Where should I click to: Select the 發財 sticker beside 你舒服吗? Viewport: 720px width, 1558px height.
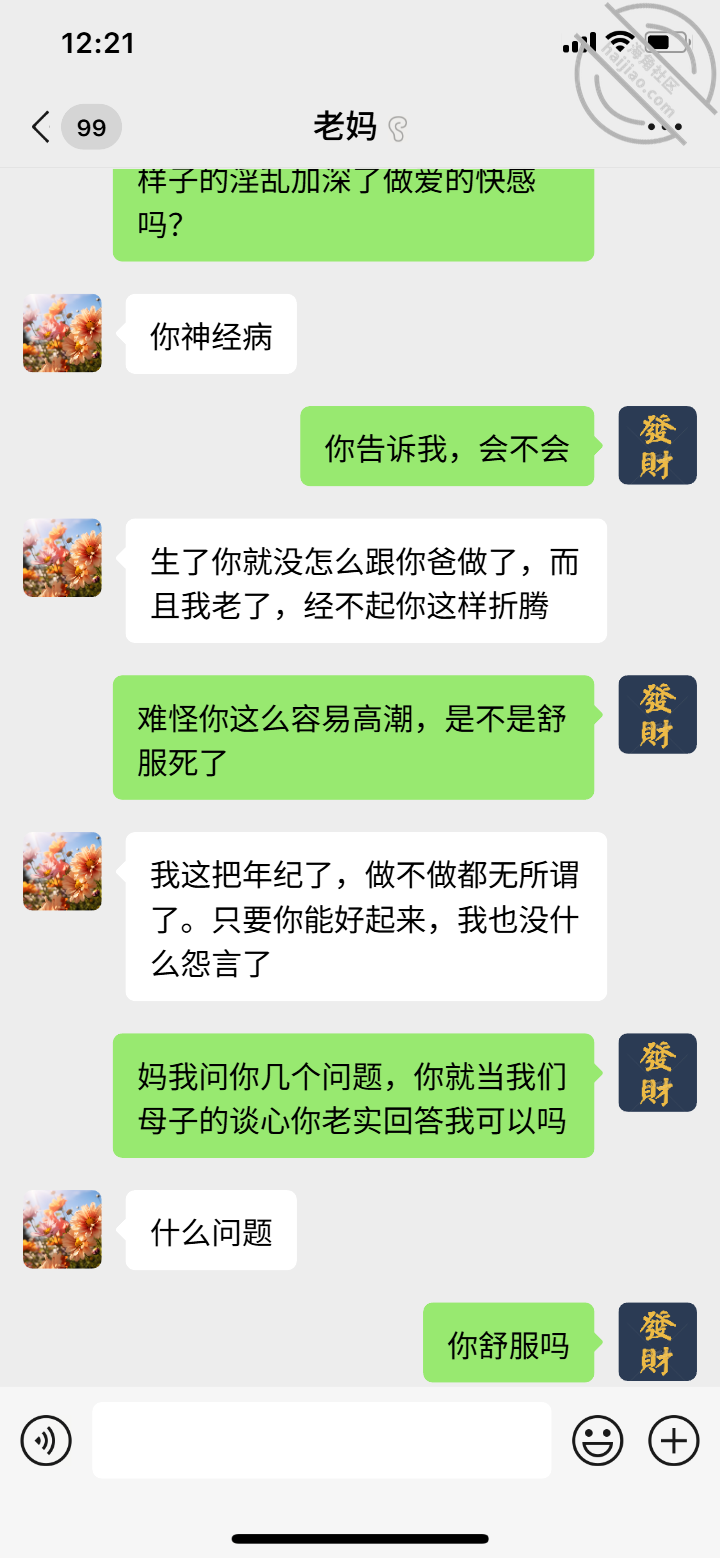(657, 1343)
